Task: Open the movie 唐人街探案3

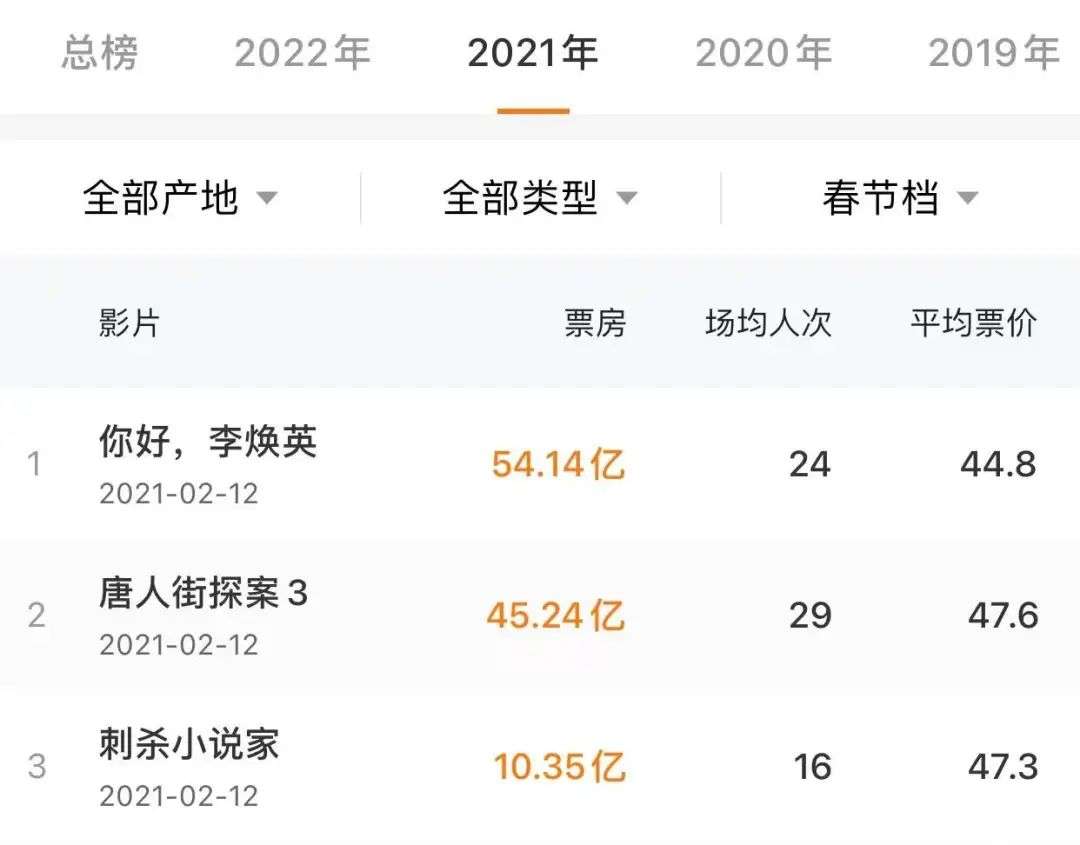Action: (x=540, y=615)
